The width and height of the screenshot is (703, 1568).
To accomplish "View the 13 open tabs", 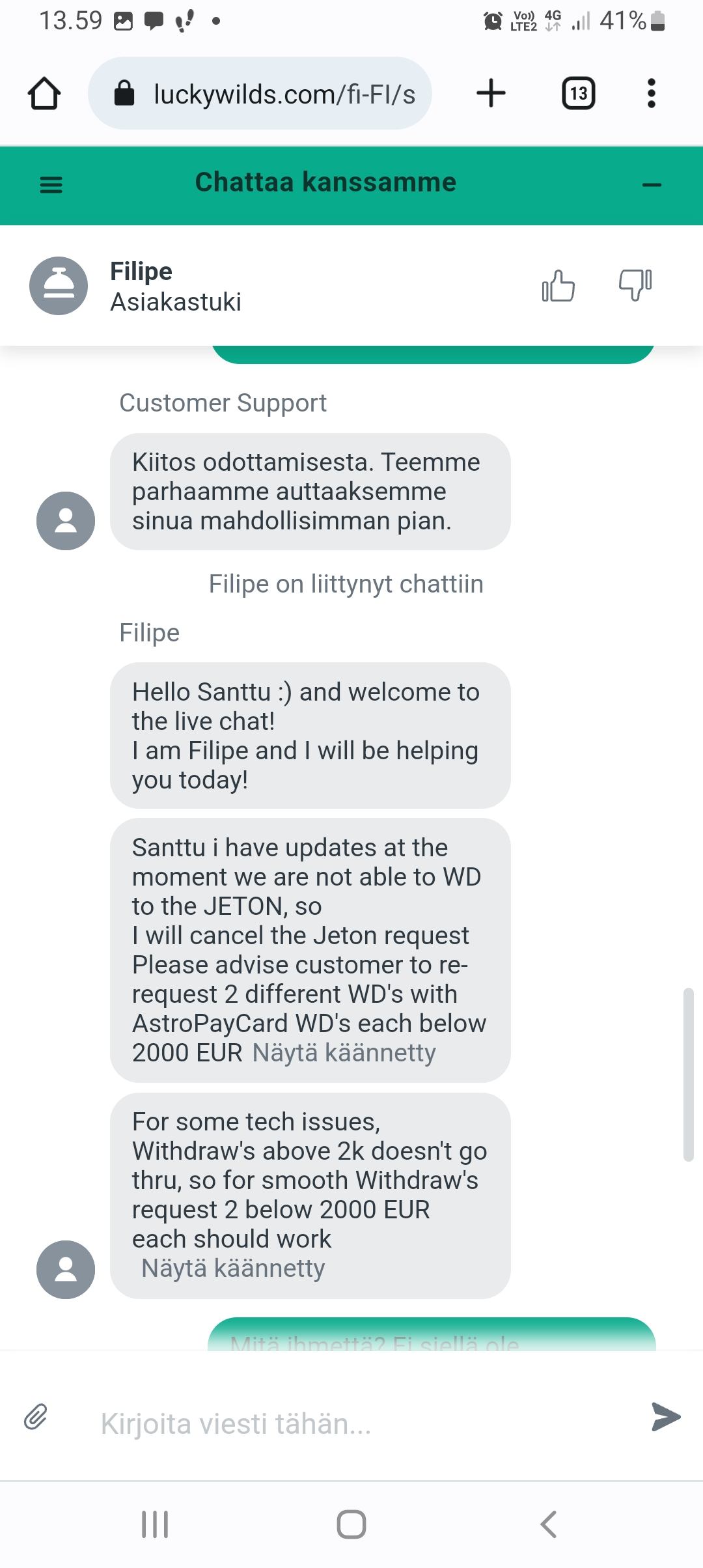I will click(578, 93).
